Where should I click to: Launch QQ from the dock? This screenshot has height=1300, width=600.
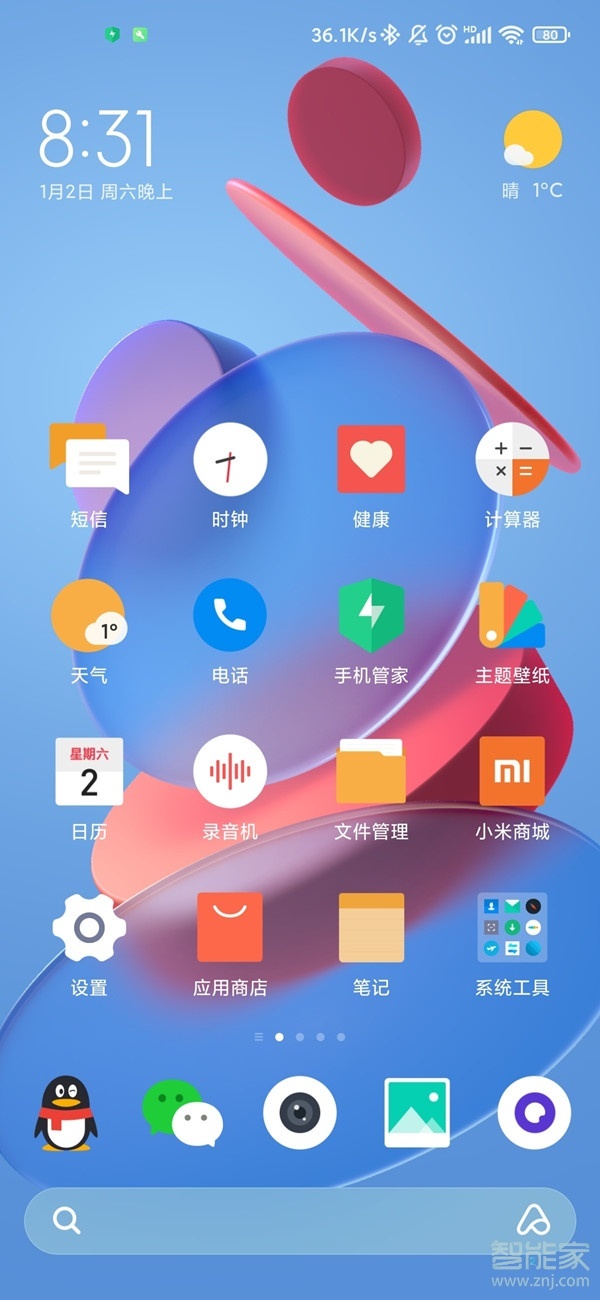66,1112
